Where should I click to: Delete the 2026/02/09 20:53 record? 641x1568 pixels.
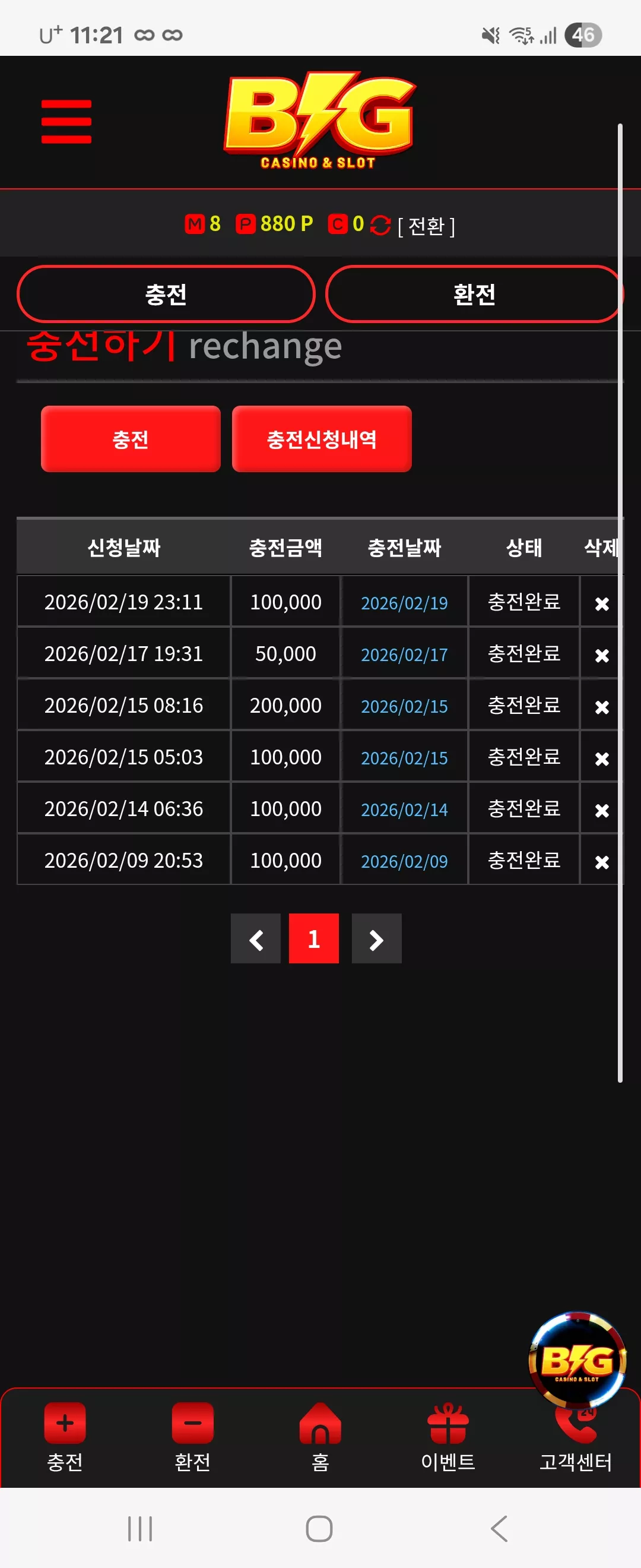601,862
